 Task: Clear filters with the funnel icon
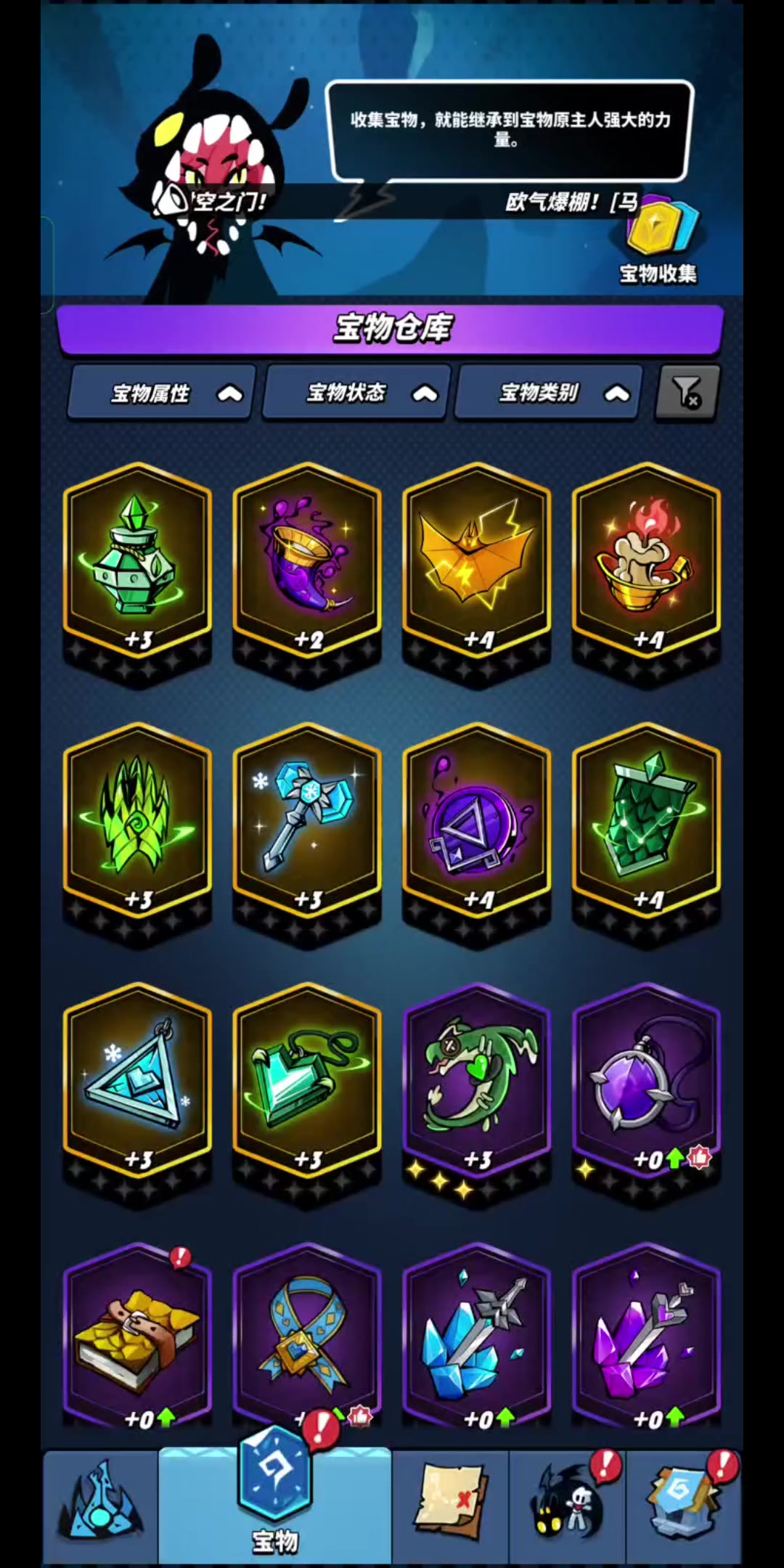click(687, 392)
